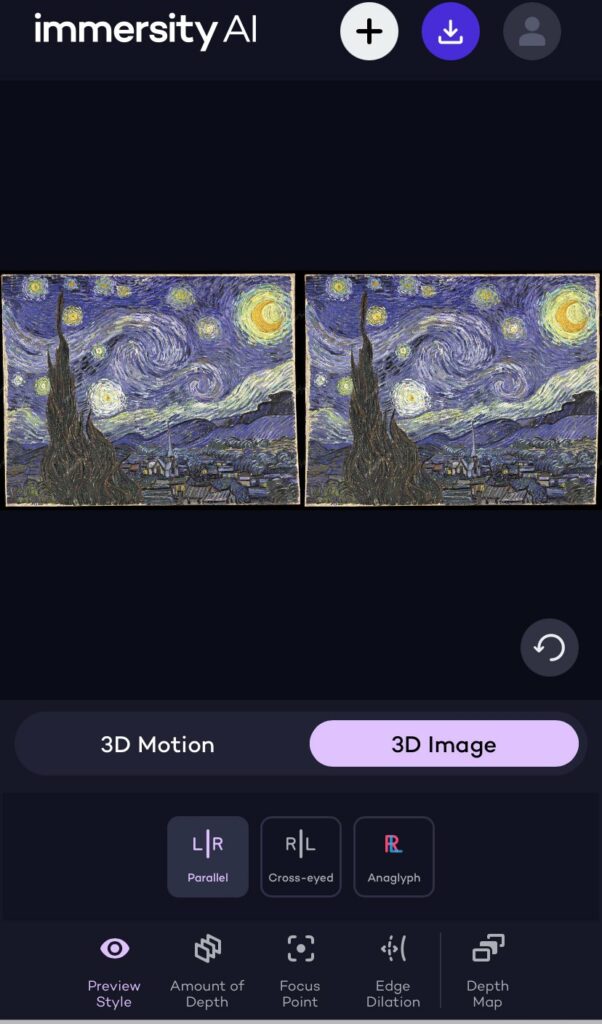
Task: Choose the Parallel preview style
Action: 208,856
